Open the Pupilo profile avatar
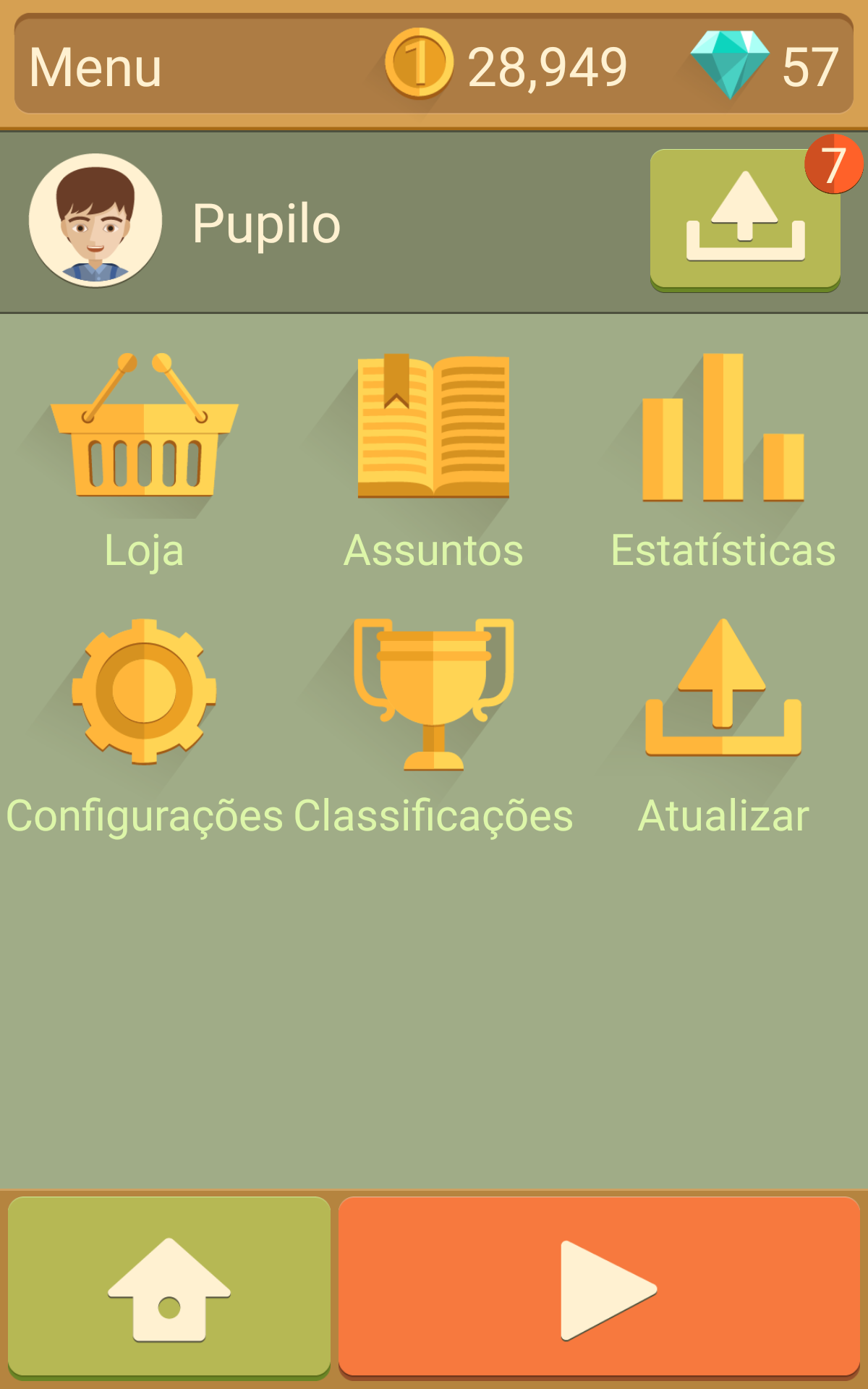This screenshot has width=868, height=1389. [x=95, y=220]
